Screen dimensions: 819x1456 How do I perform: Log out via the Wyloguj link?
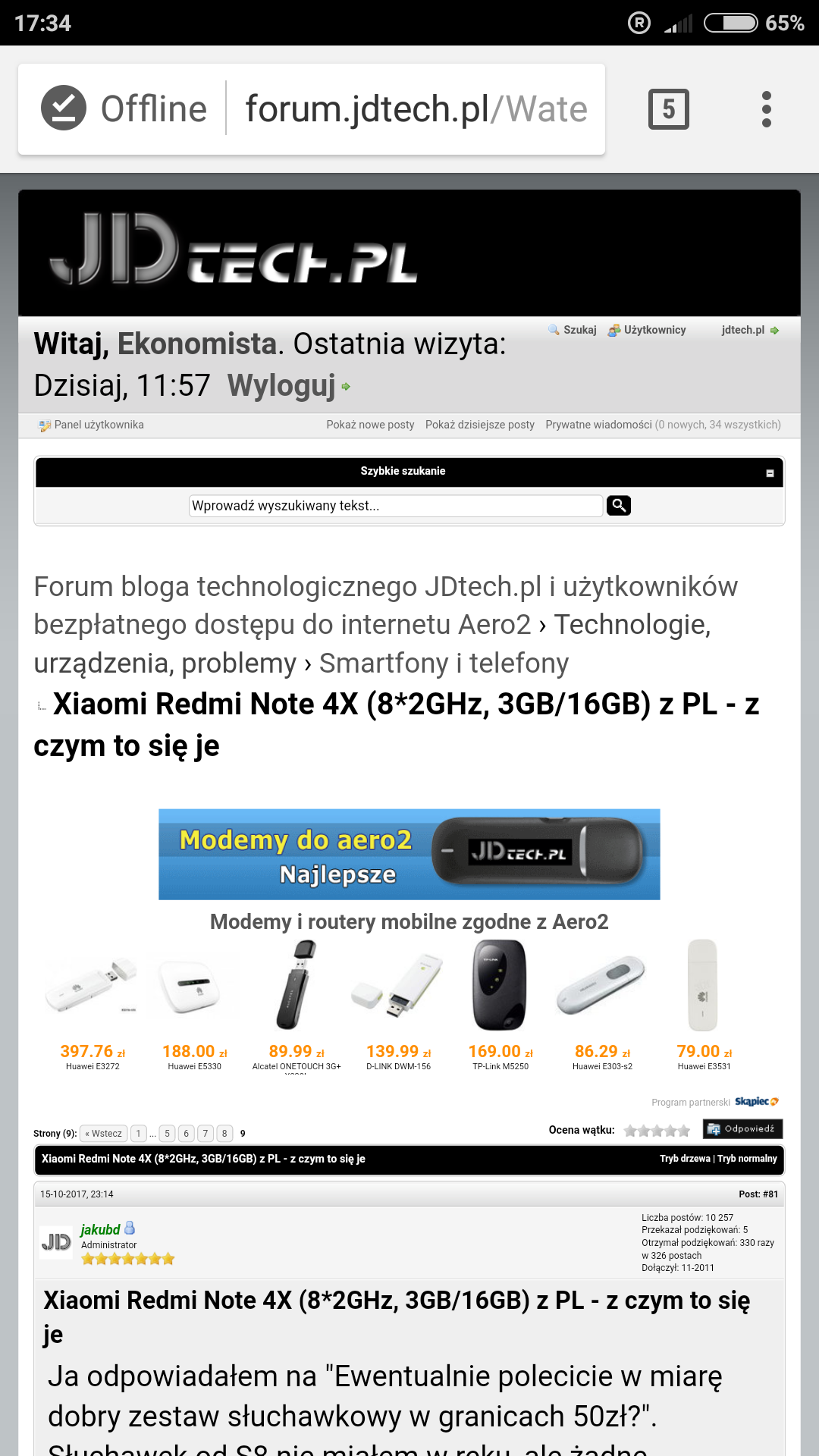coord(281,386)
